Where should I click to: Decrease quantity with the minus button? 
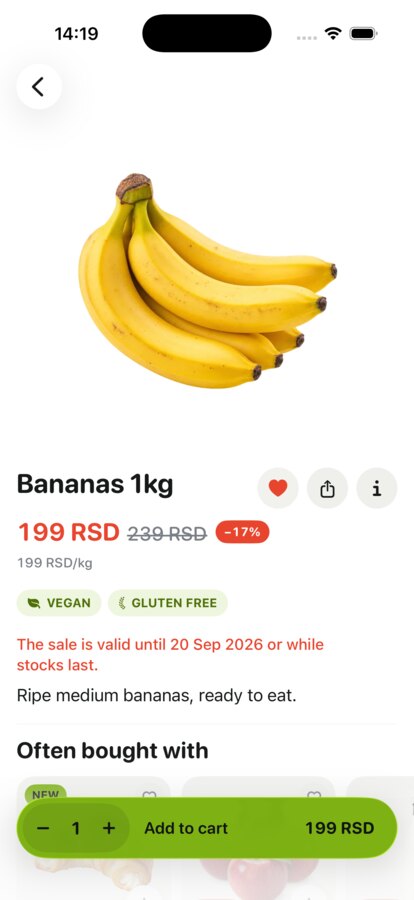click(x=43, y=828)
